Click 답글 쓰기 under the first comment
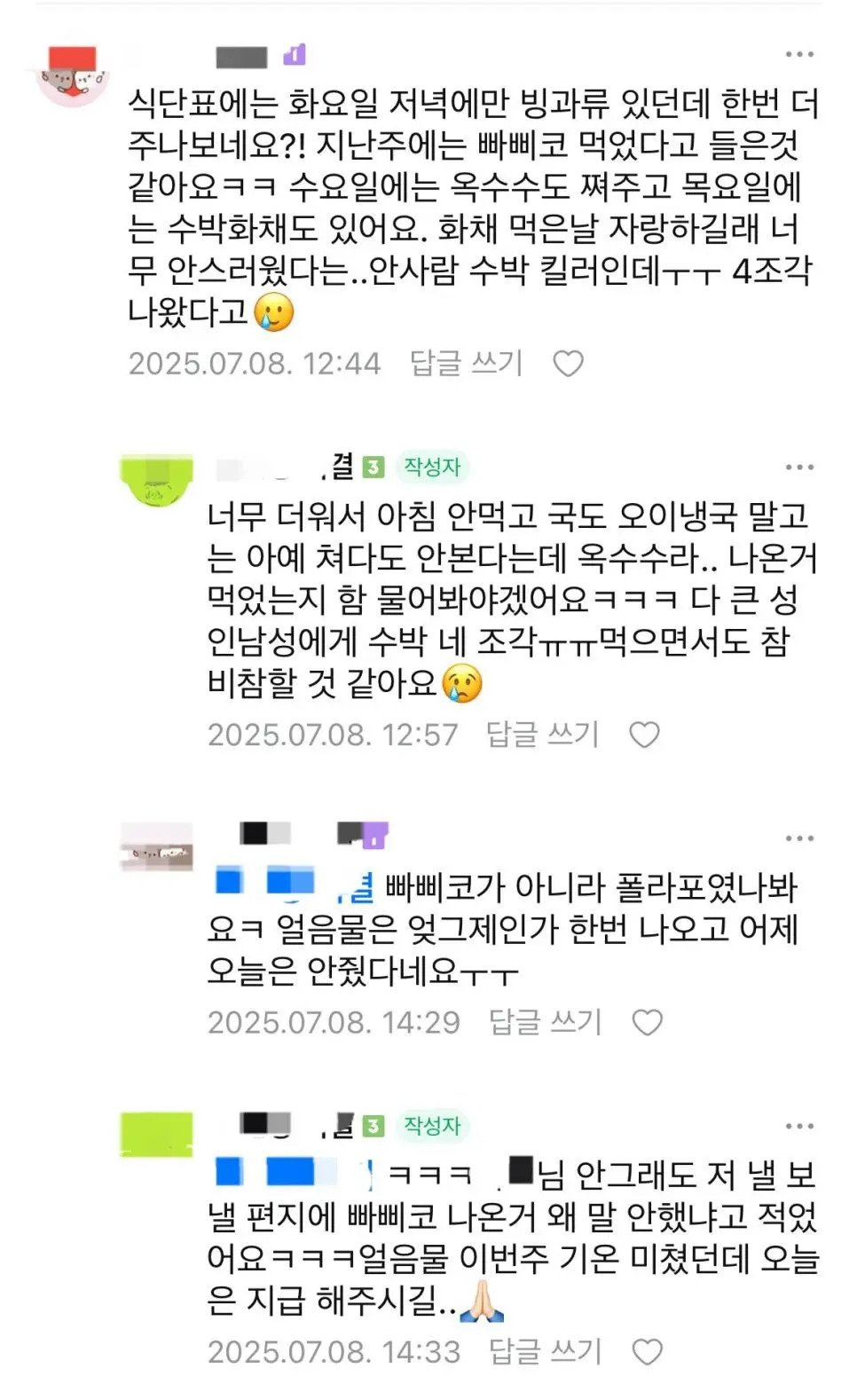The width and height of the screenshot is (857, 1400). click(465, 362)
